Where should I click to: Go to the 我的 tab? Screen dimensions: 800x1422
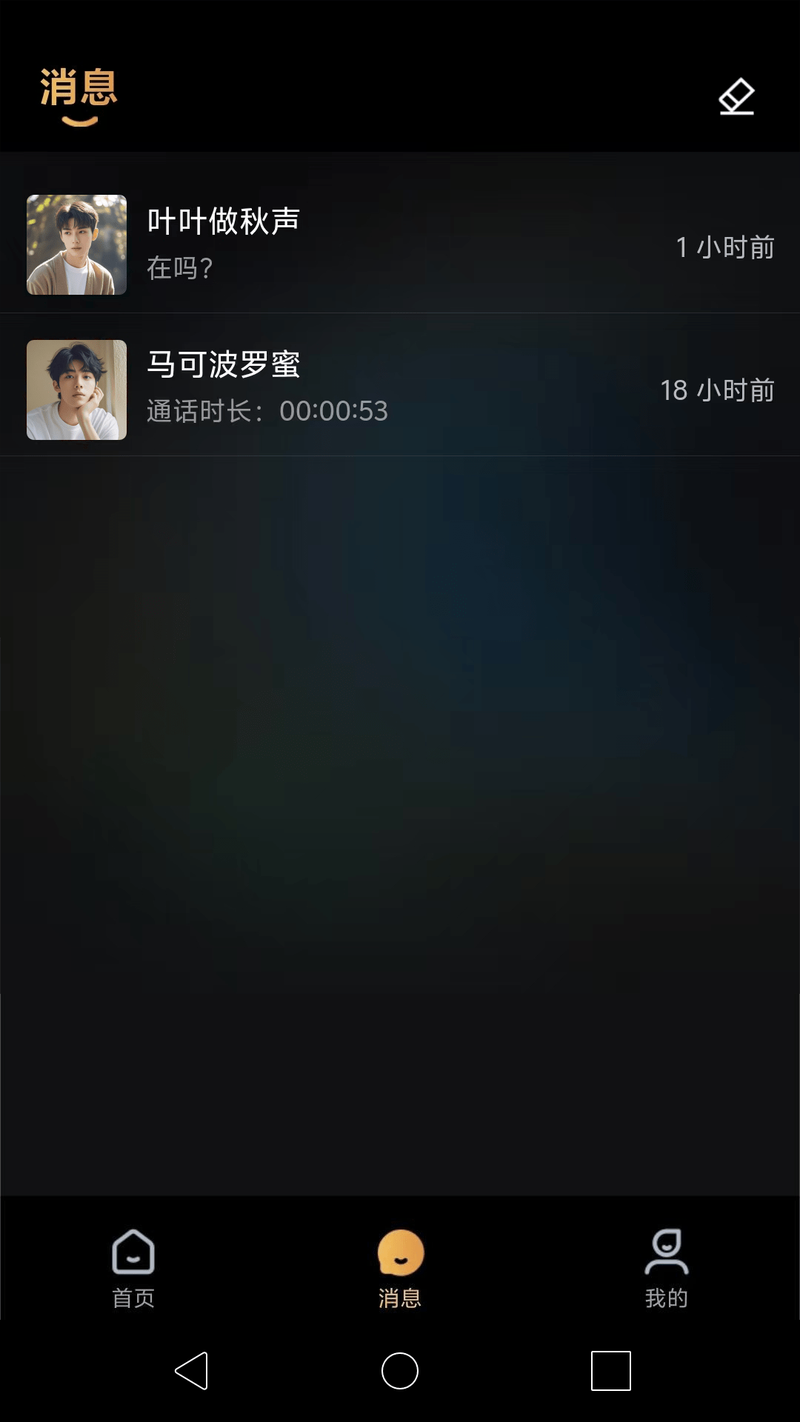(666, 1267)
